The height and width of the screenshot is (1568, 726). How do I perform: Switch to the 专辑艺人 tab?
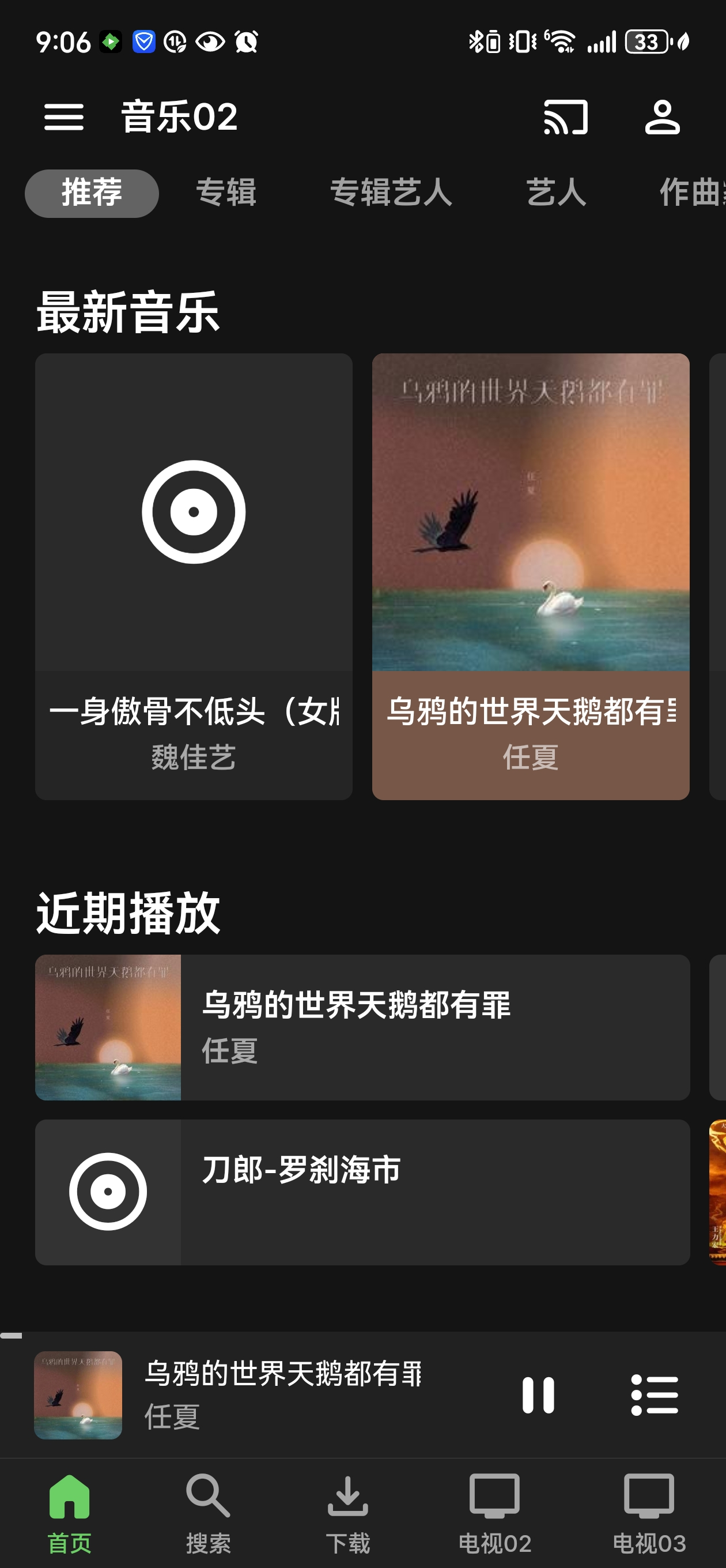click(391, 193)
